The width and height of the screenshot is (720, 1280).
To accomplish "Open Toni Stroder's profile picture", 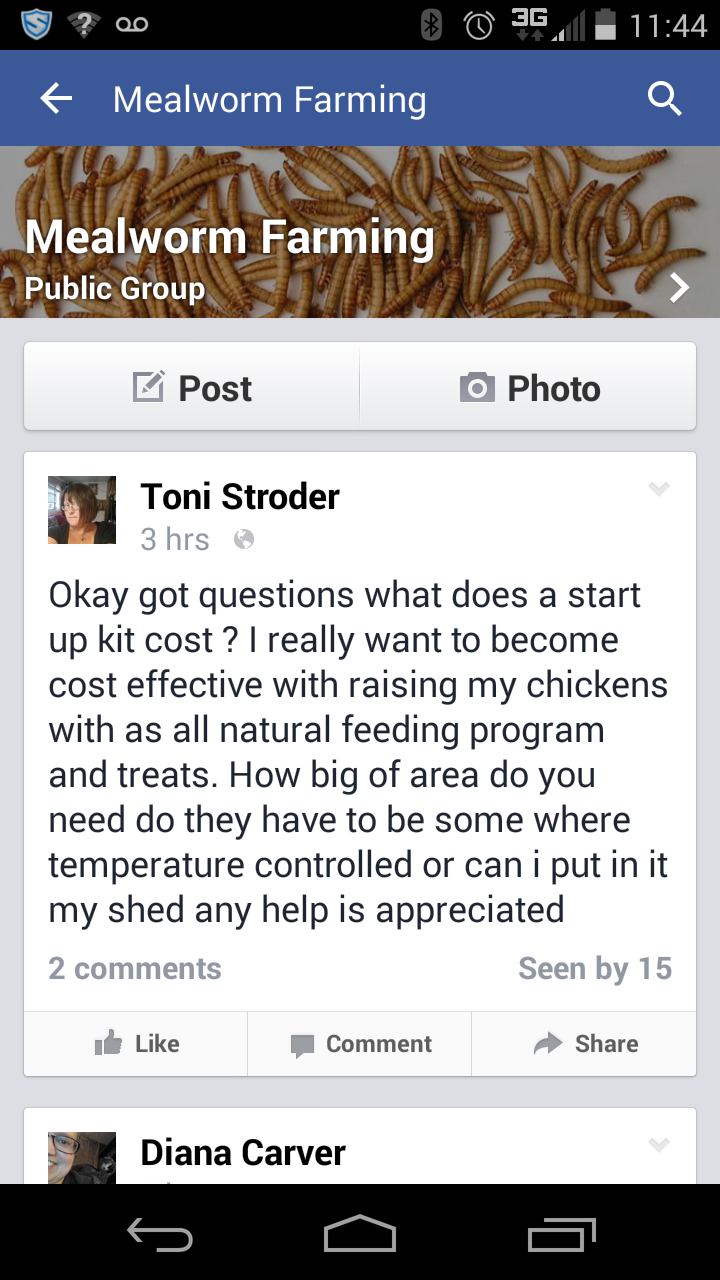I will (x=82, y=510).
